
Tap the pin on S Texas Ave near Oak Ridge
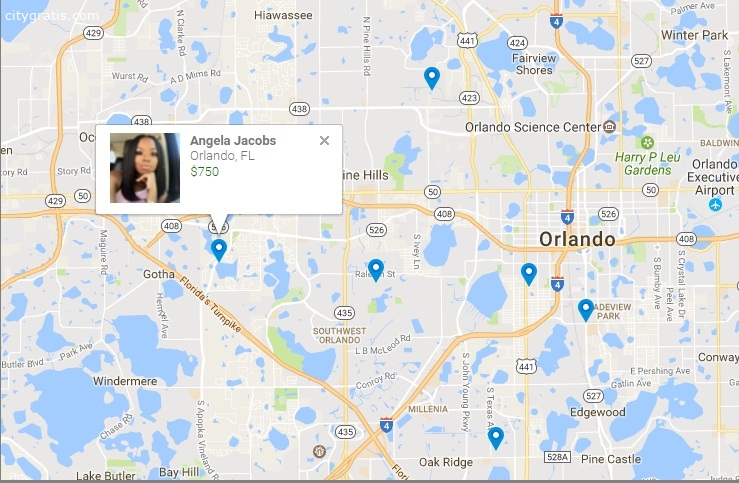coord(495,437)
